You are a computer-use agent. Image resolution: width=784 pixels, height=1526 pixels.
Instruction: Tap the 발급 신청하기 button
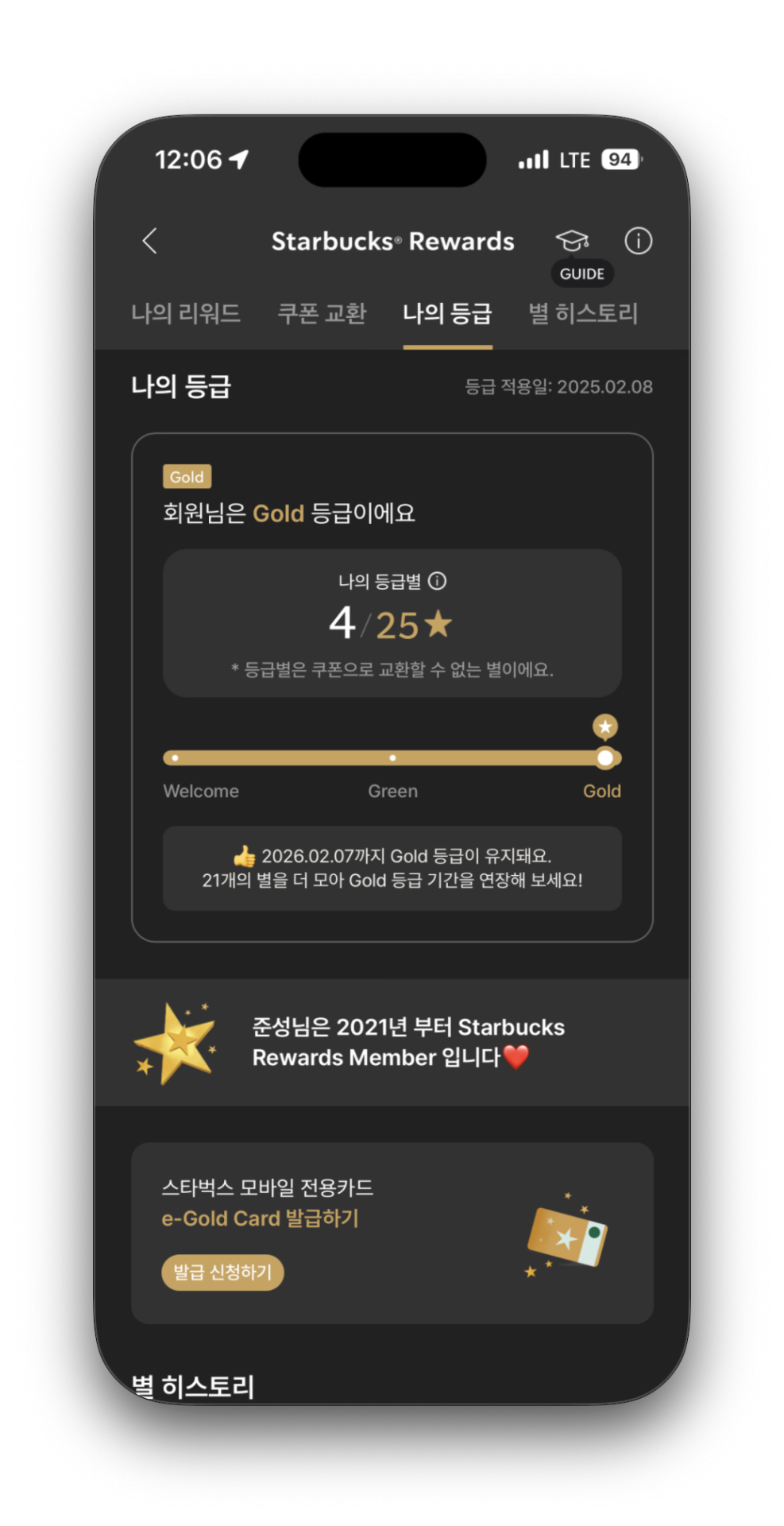point(222,1272)
